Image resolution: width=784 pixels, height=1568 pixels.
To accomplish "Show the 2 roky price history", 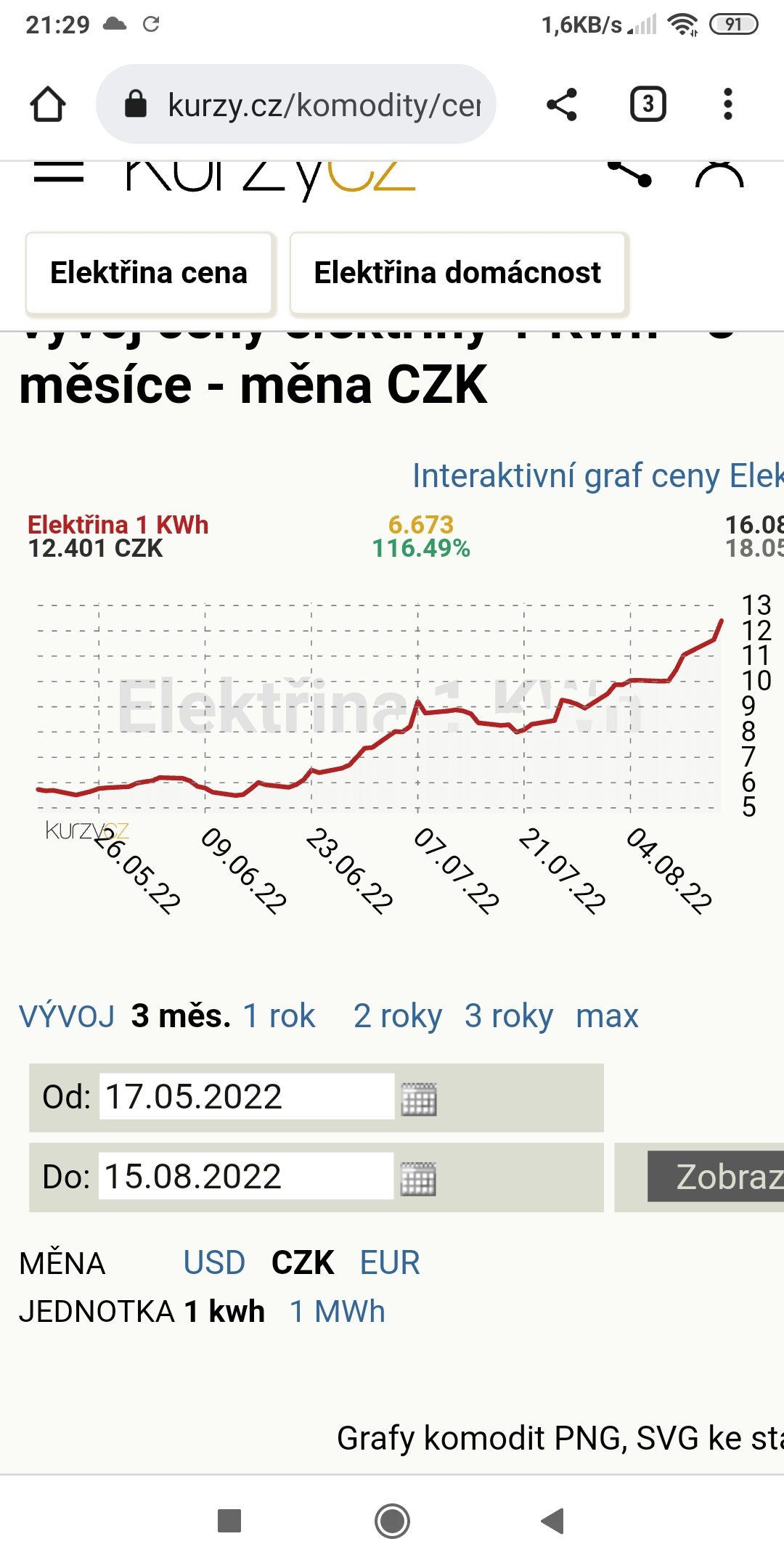I will [398, 1016].
